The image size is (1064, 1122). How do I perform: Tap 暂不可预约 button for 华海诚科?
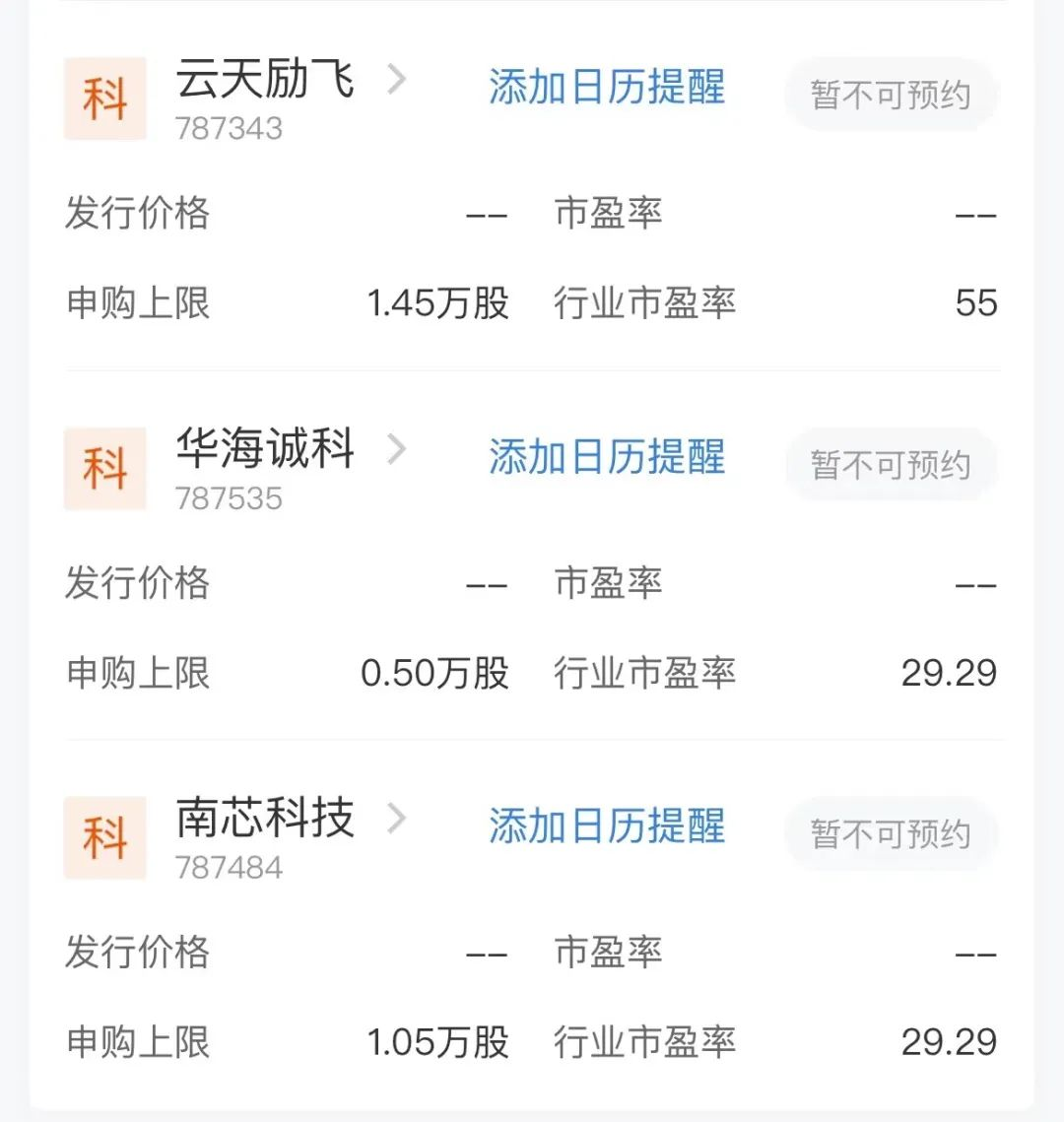(x=891, y=465)
